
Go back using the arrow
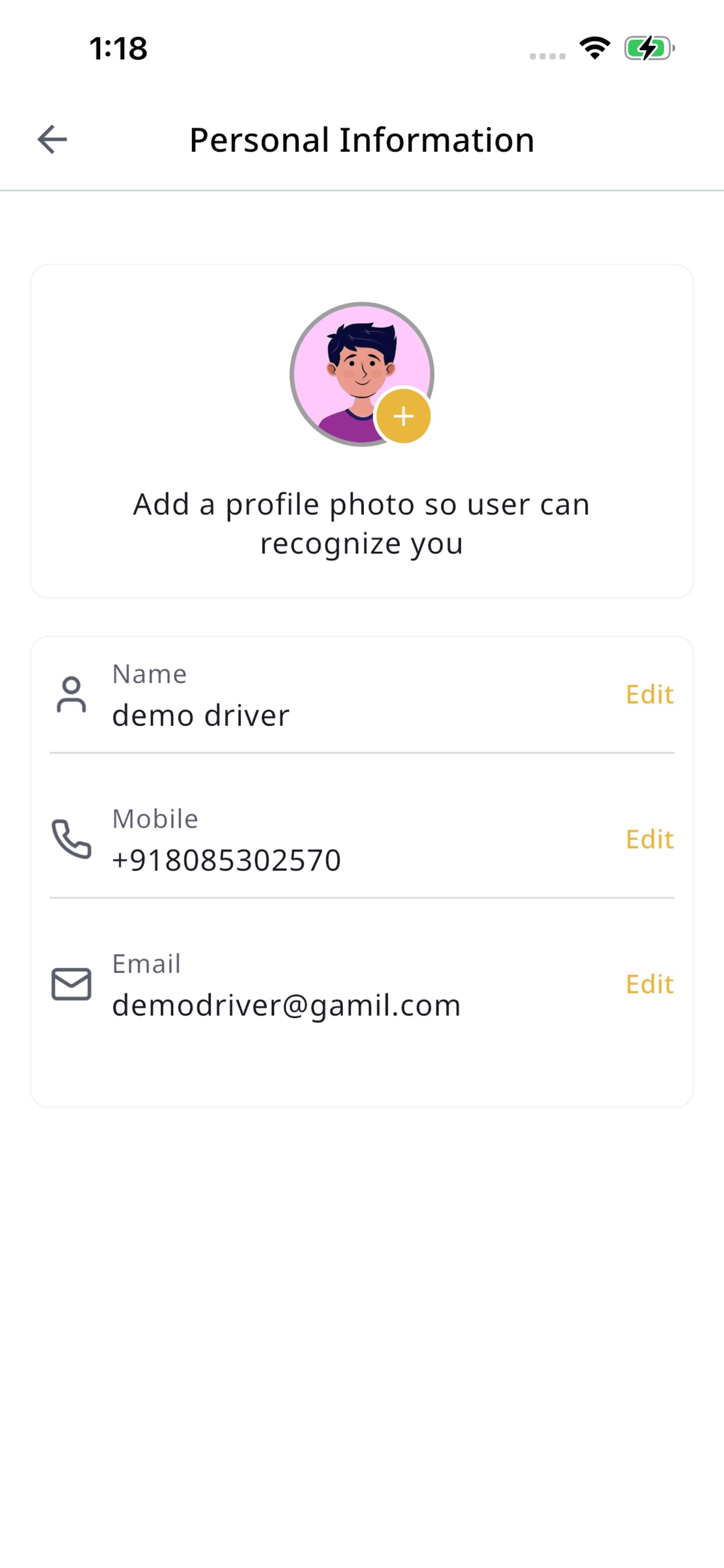point(52,139)
